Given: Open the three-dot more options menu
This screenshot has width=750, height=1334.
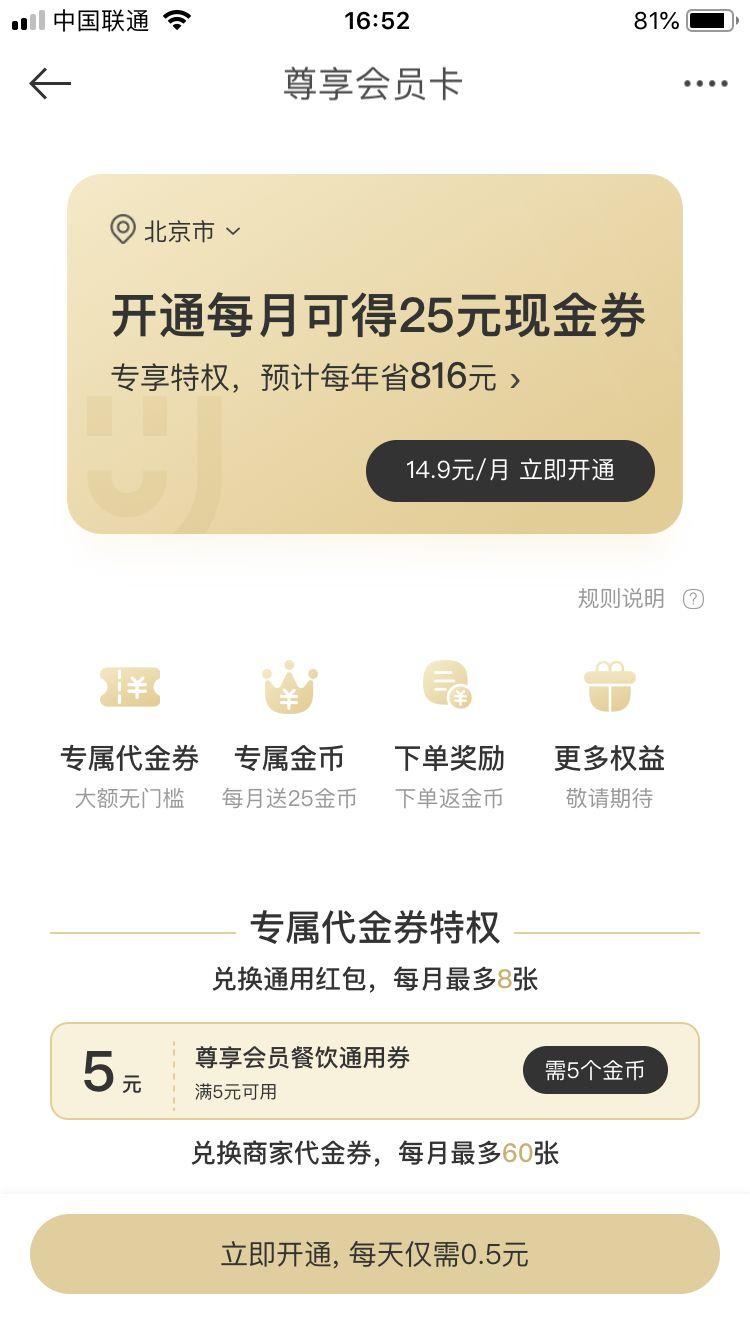Looking at the screenshot, I should [x=706, y=84].
